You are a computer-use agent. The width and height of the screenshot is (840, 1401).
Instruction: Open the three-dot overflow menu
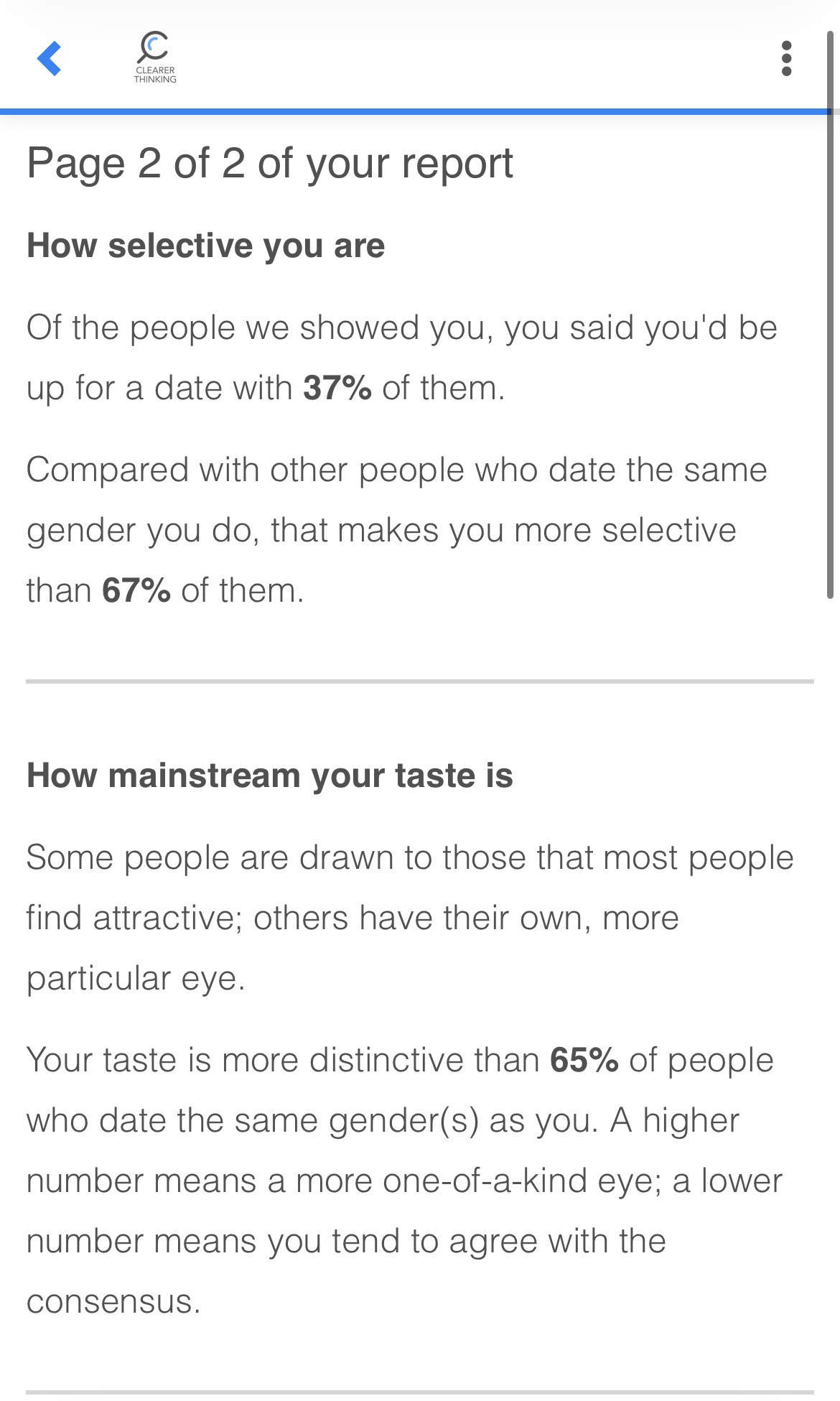(x=786, y=58)
